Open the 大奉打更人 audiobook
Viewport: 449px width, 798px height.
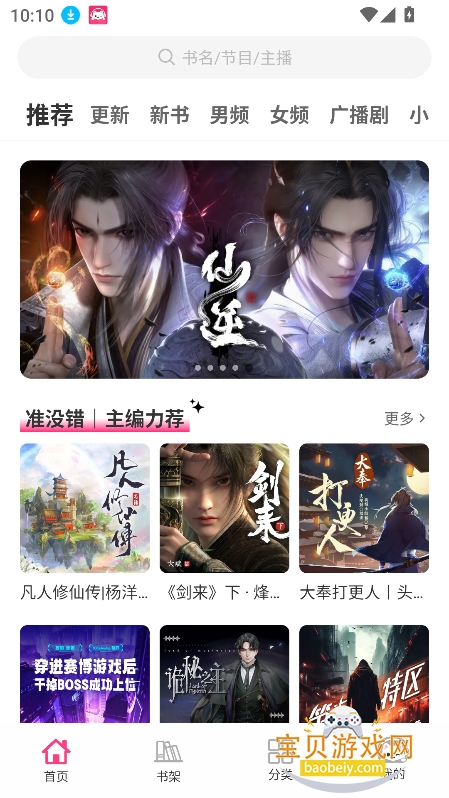(x=364, y=508)
